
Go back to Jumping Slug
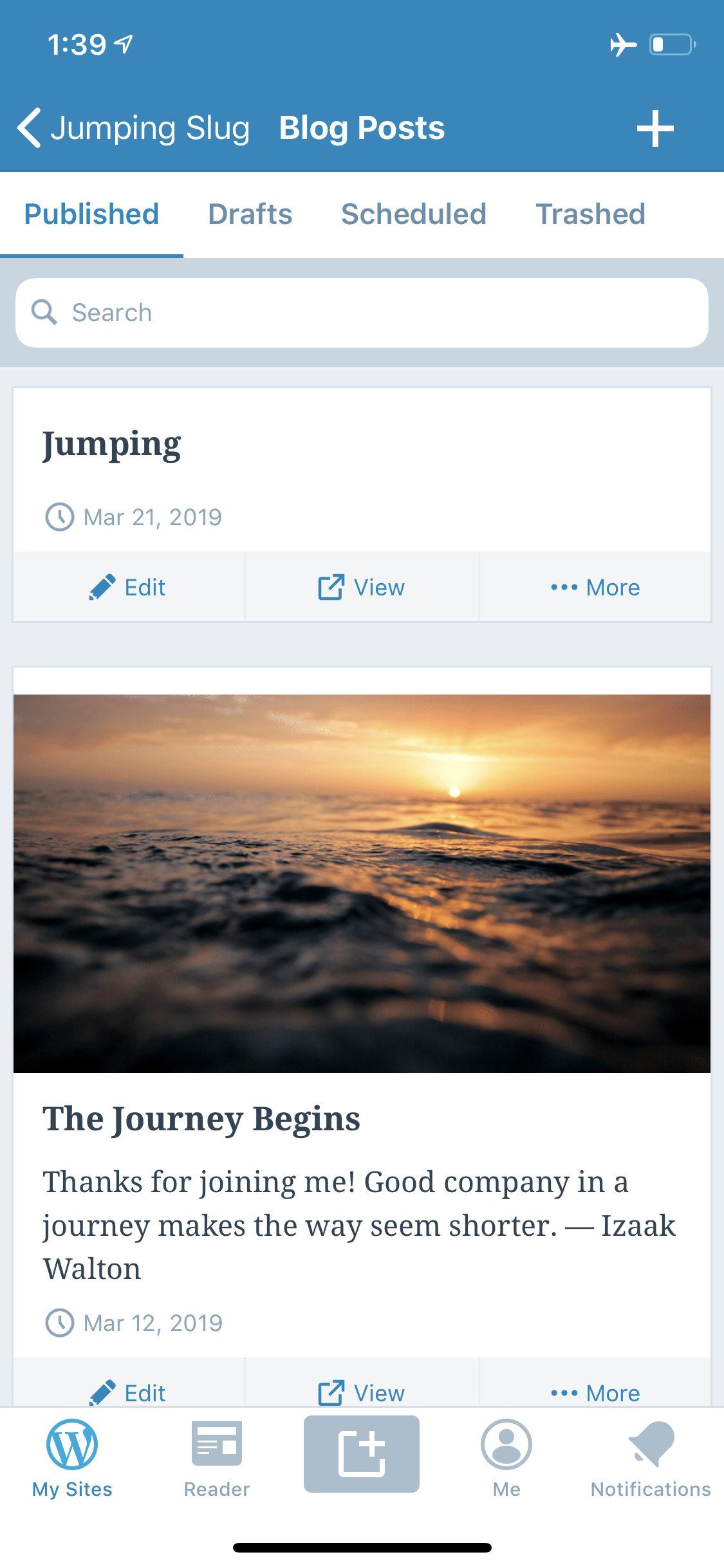coord(133,128)
